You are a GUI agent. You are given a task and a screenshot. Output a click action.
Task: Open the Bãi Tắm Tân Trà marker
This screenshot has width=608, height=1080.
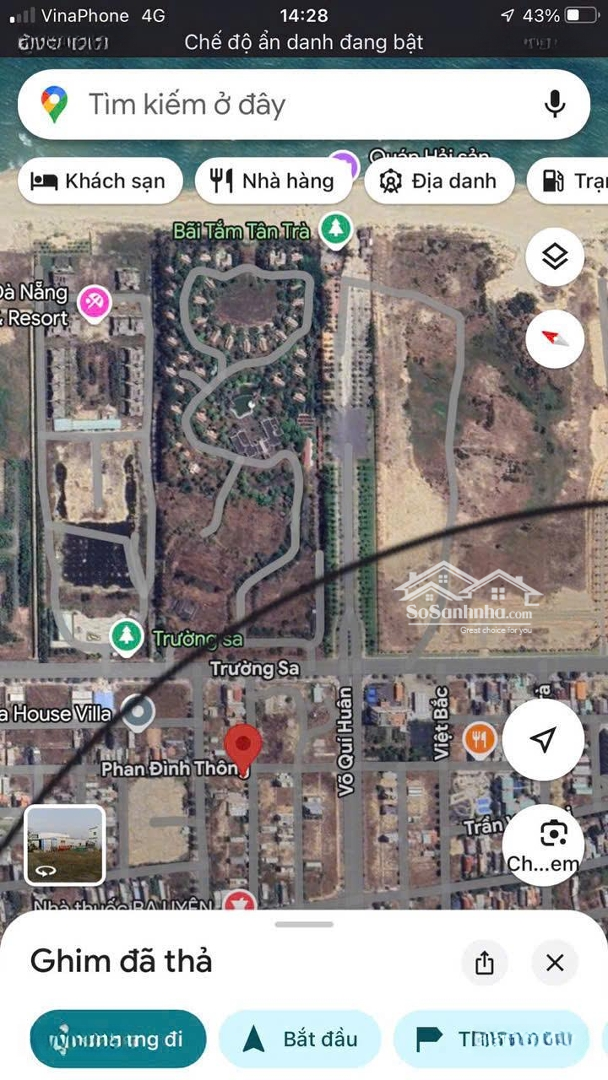[336, 229]
